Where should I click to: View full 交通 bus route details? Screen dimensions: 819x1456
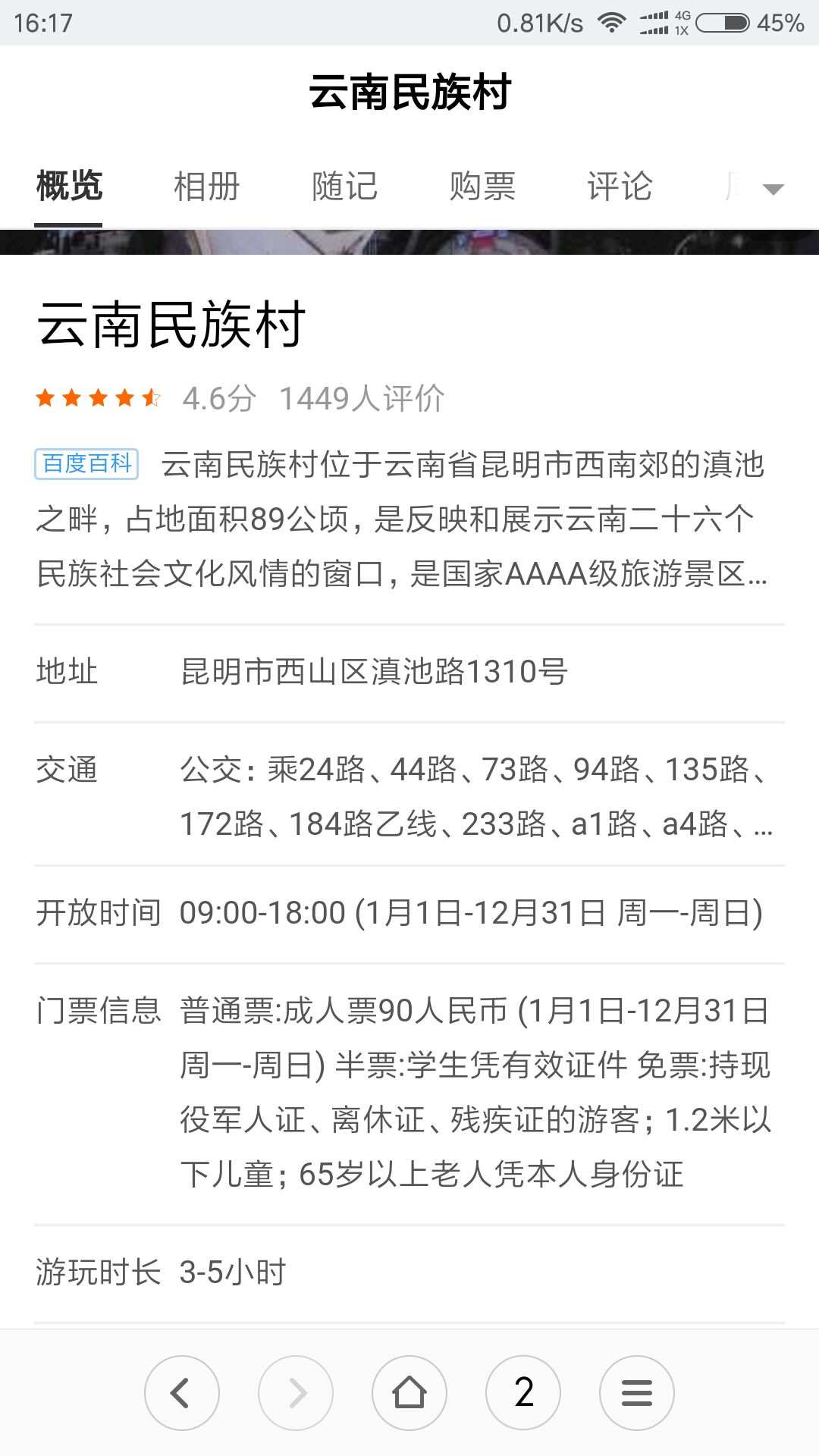click(x=409, y=796)
